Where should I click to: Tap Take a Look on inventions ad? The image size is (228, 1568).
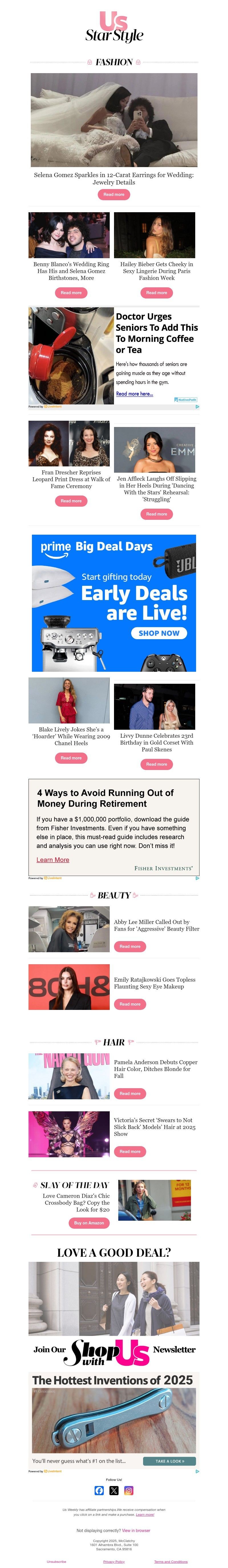coord(169,1461)
